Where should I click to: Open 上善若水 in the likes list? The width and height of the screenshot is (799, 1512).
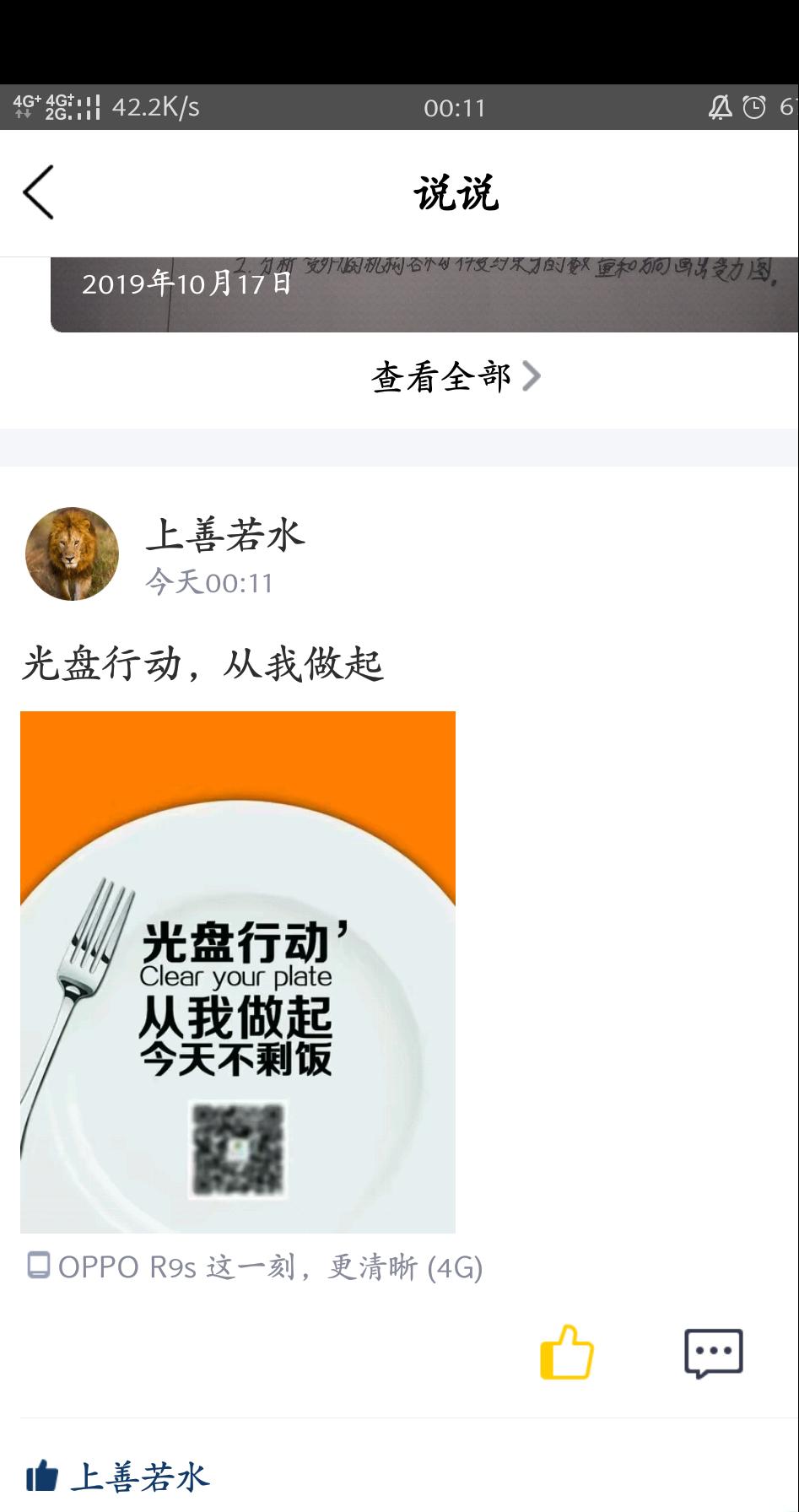[x=140, y=1477]
